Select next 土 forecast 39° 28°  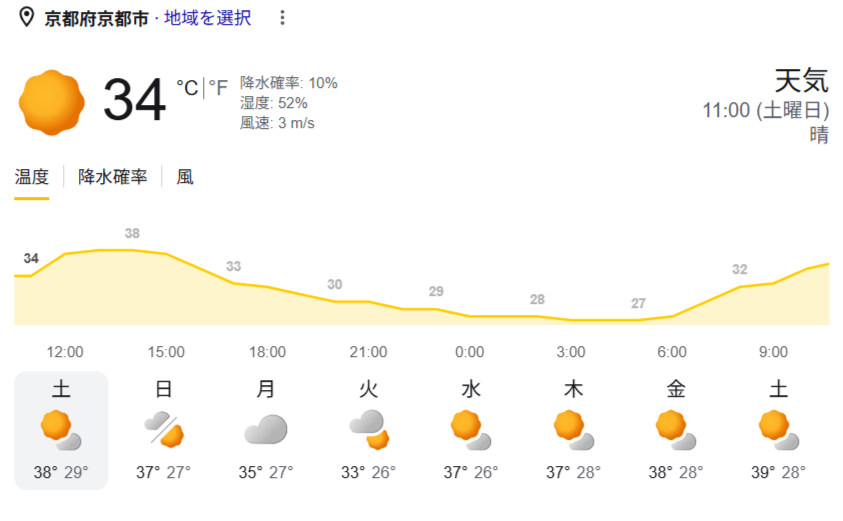(x=778, y=430)
